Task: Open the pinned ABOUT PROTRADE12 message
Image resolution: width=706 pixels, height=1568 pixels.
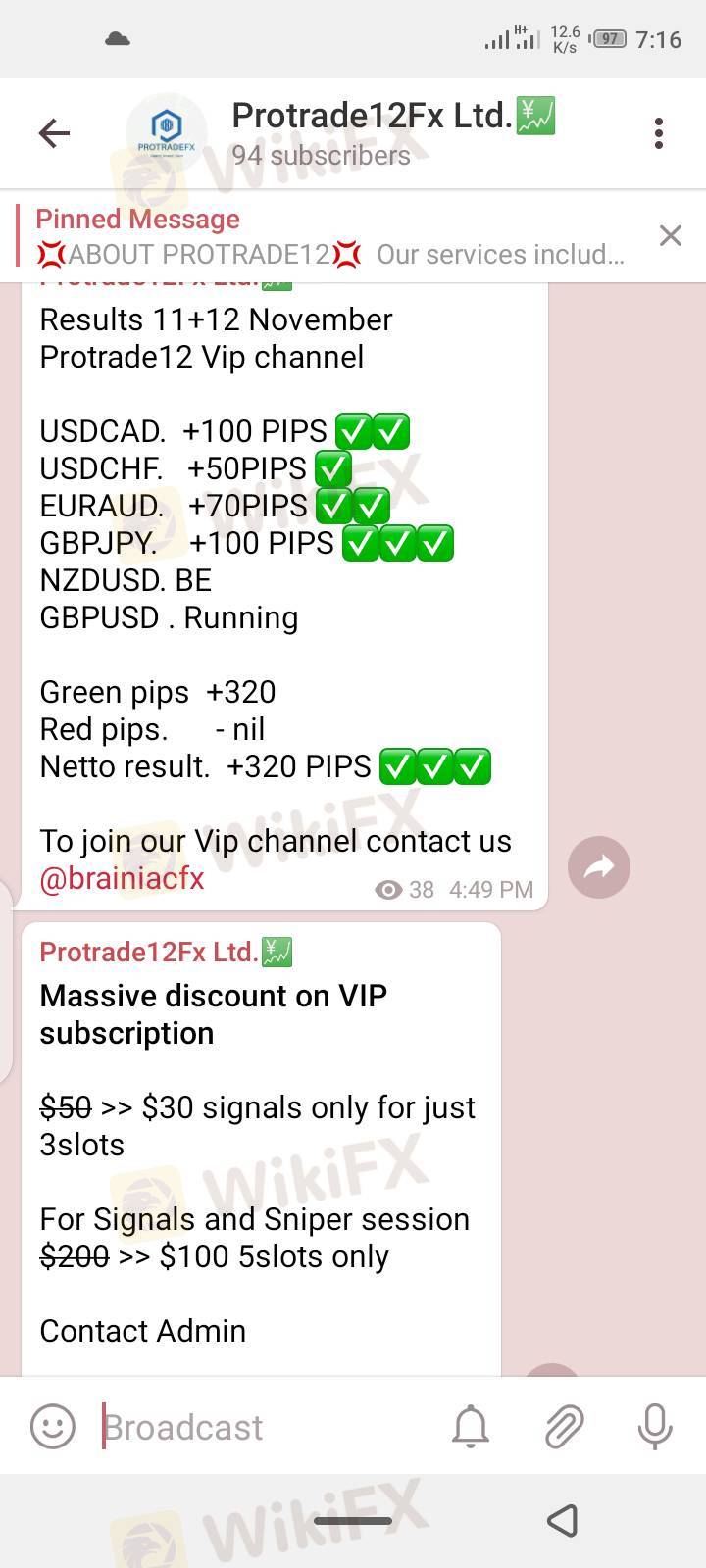Action: click(329, 237)
